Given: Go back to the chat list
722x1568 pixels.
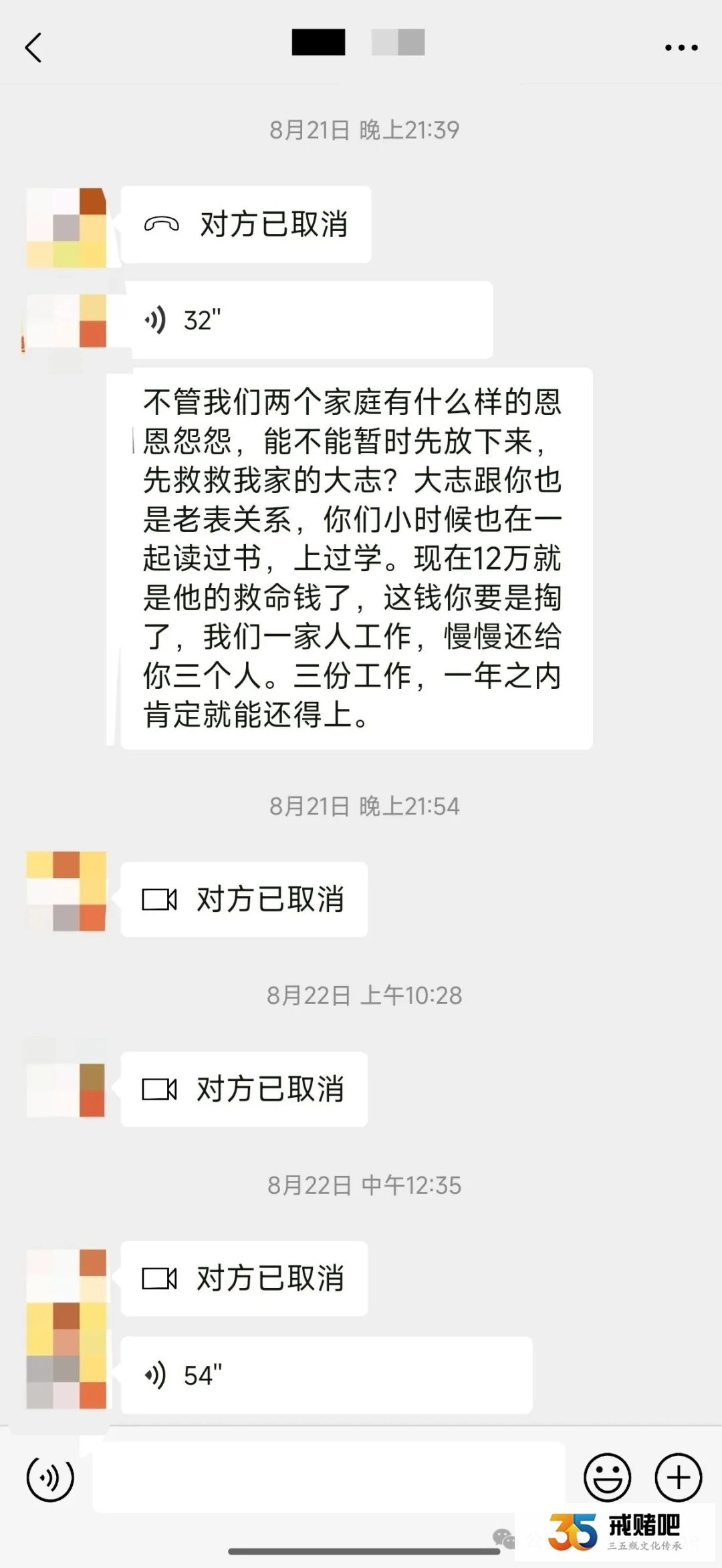Looking at the screenshot, I should [33, 47].
